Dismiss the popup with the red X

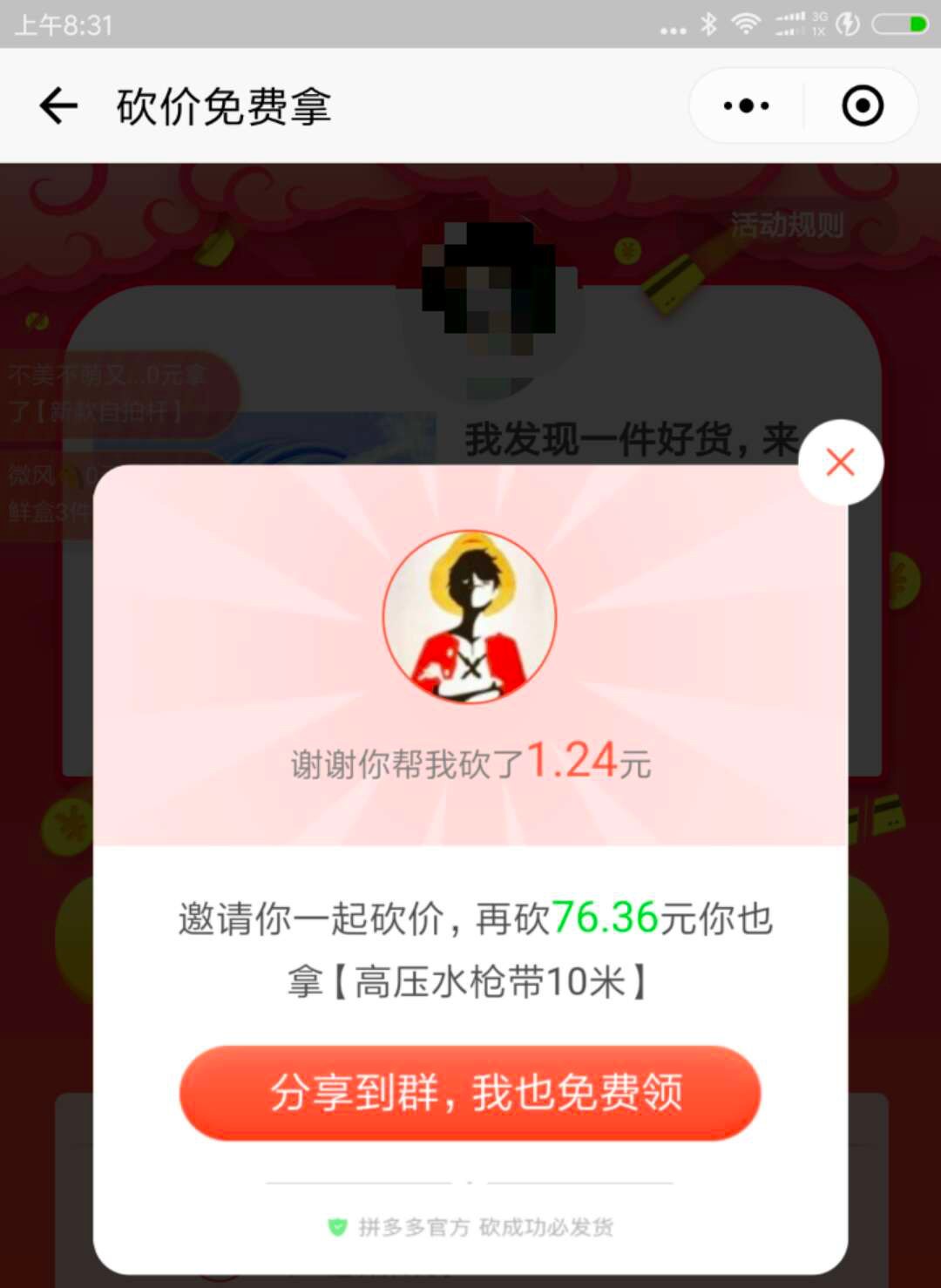(839, 463)
